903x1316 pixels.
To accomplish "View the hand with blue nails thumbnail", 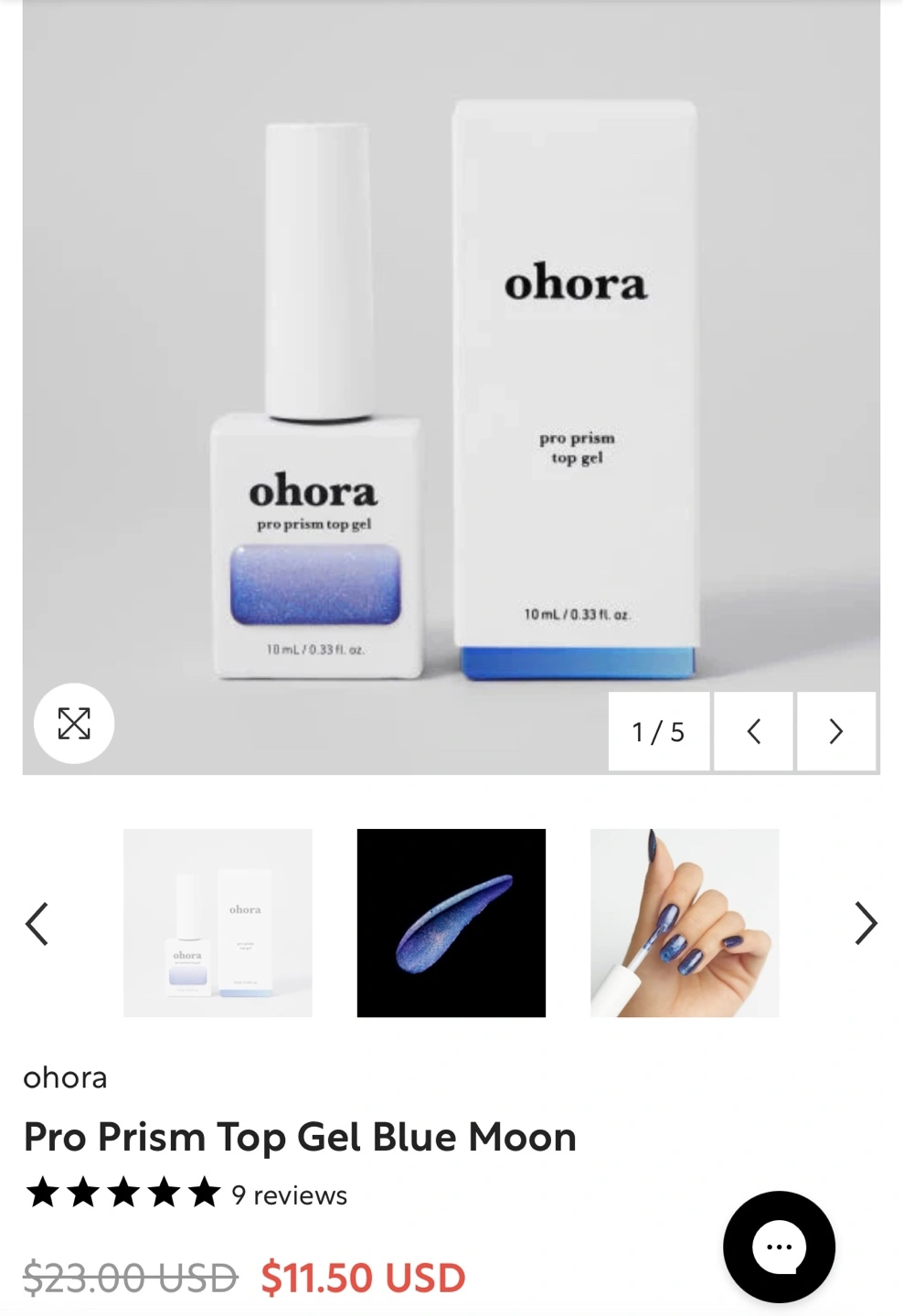I will [x=685, y=923].
